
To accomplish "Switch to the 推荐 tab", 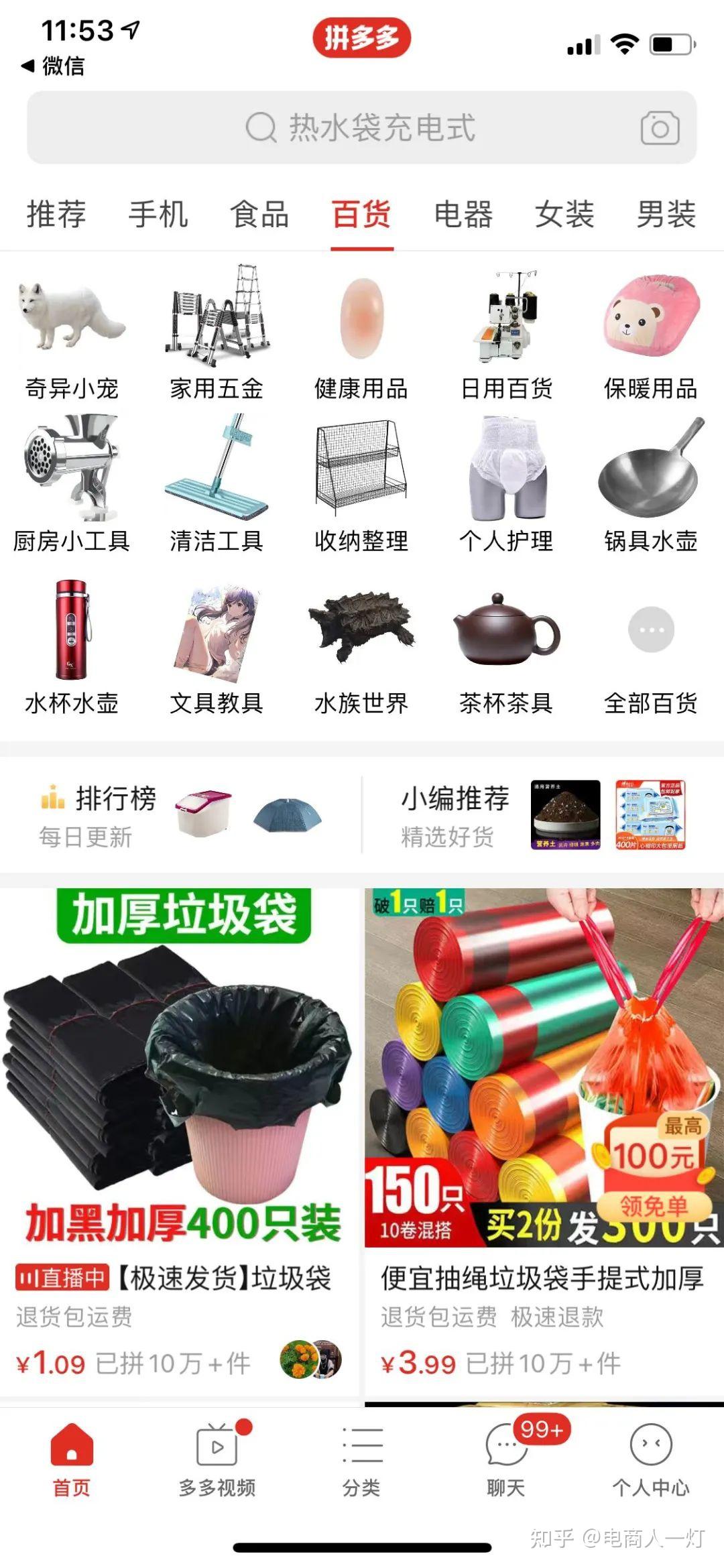I will pyautogui.click(x=56, y=215).
